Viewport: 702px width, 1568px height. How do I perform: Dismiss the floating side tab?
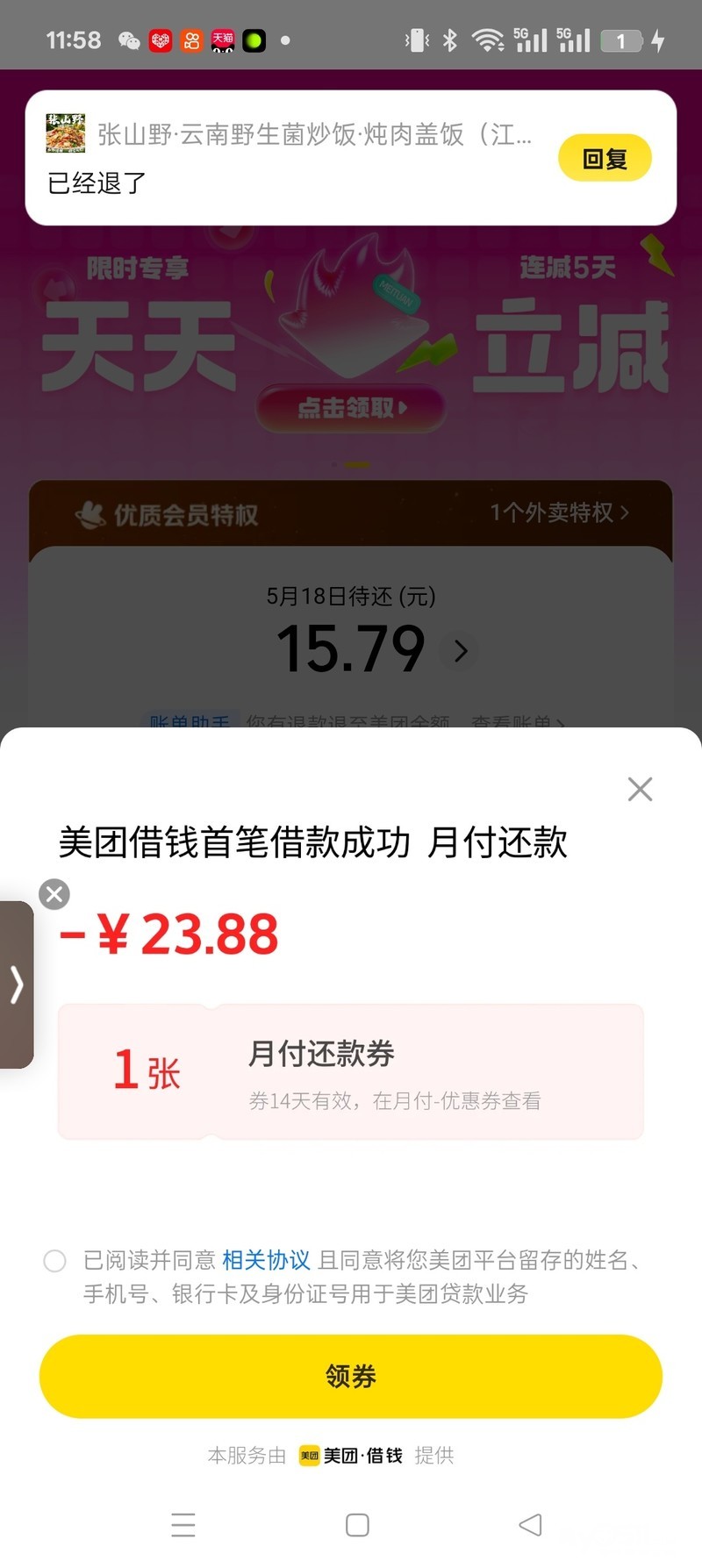[x=54, y=894]
